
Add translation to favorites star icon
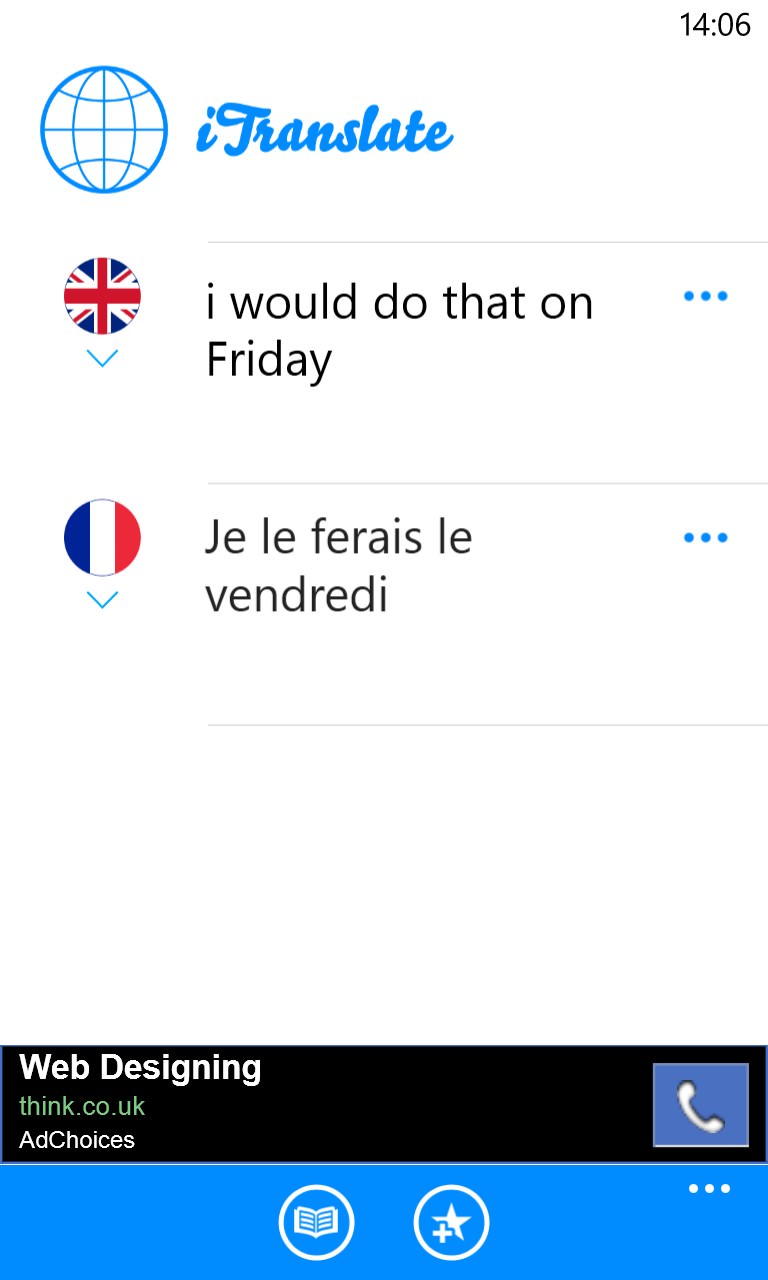tap(451, 1222)
